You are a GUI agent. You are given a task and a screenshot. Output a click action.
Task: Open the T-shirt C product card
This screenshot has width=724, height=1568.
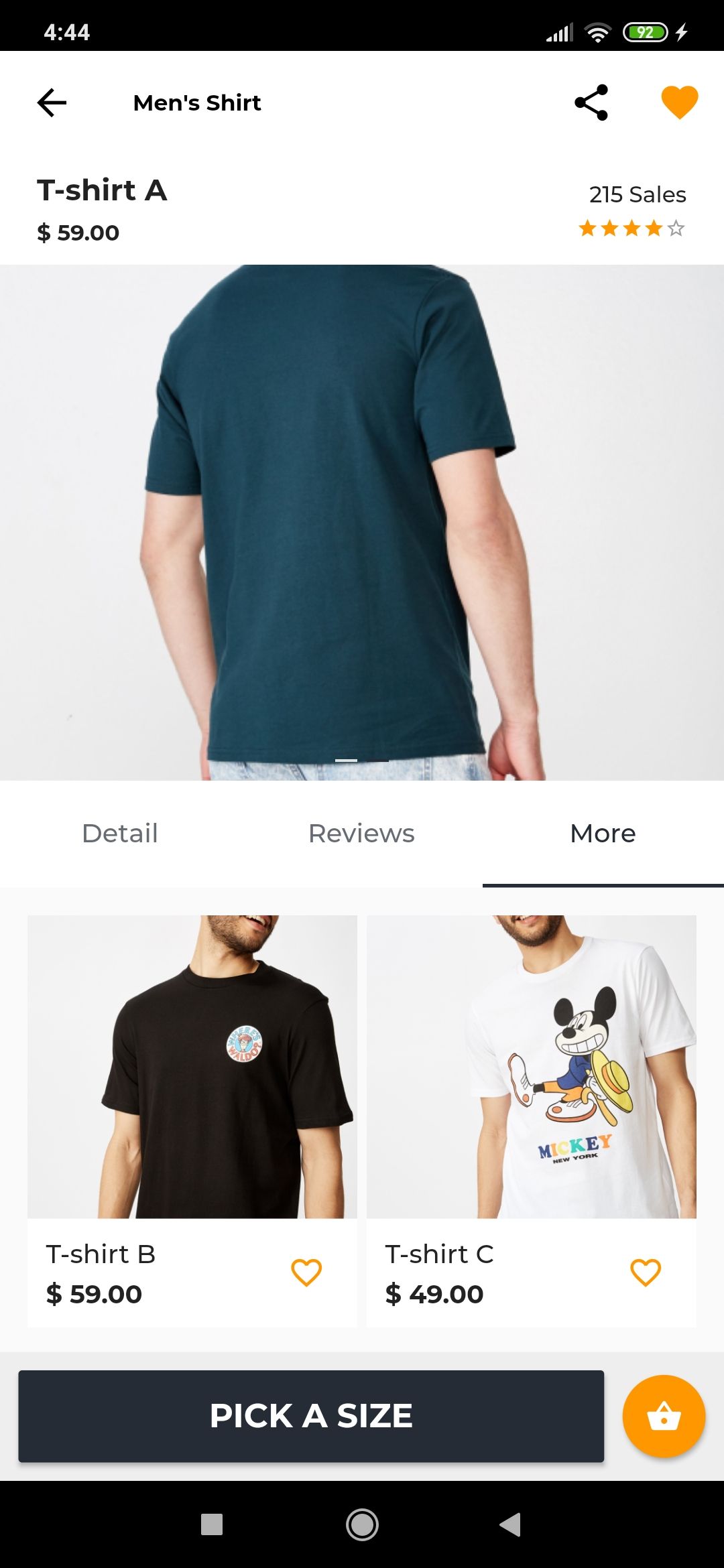click(x=531, y=1067)
